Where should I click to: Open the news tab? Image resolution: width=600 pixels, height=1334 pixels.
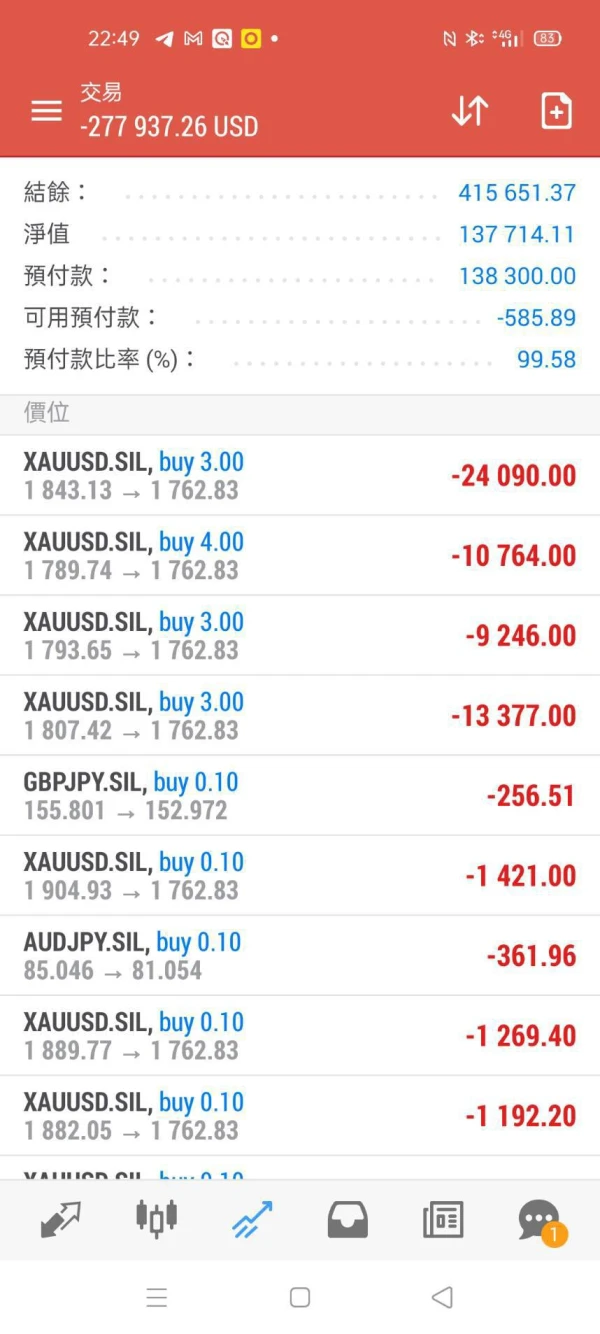point(443,1219)
